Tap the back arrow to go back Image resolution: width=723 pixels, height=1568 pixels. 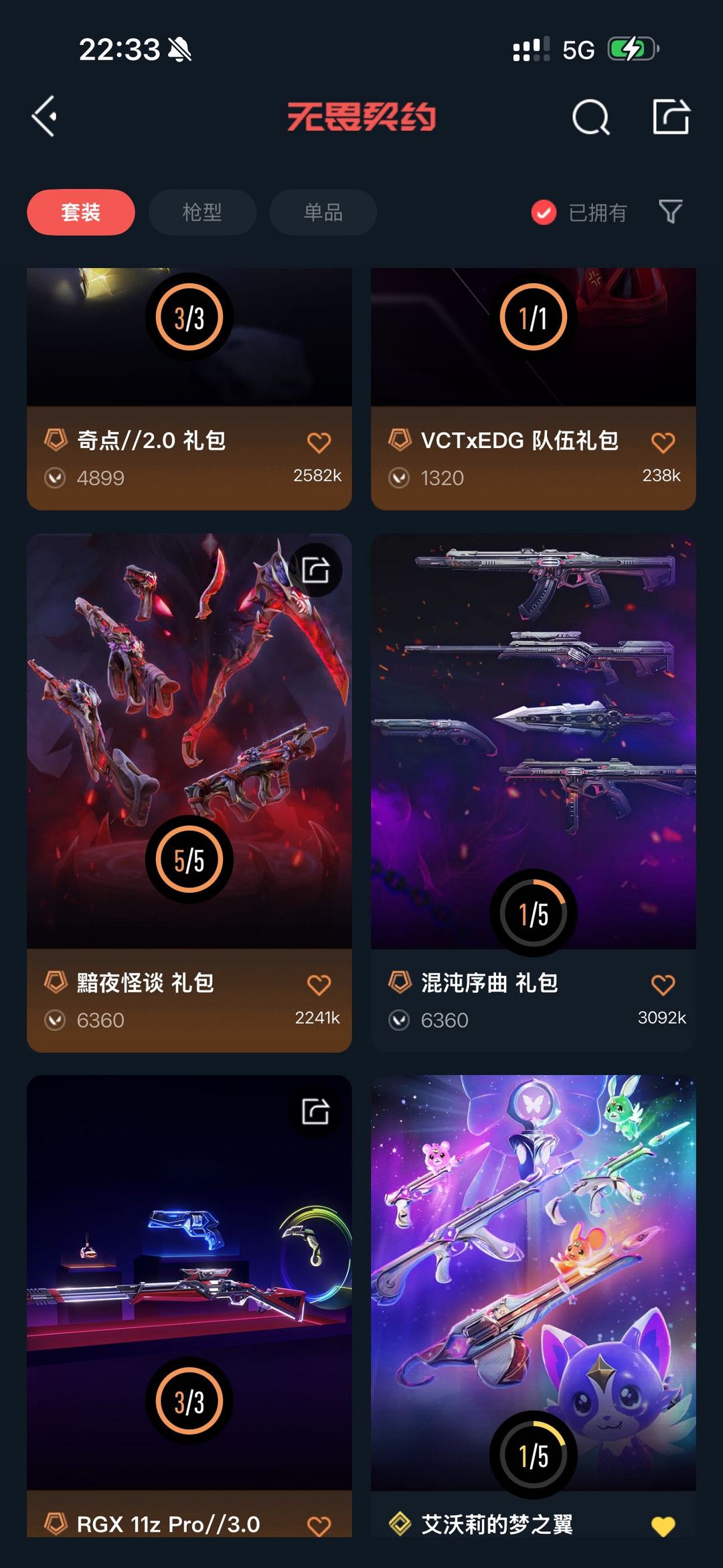coord(44,117)
